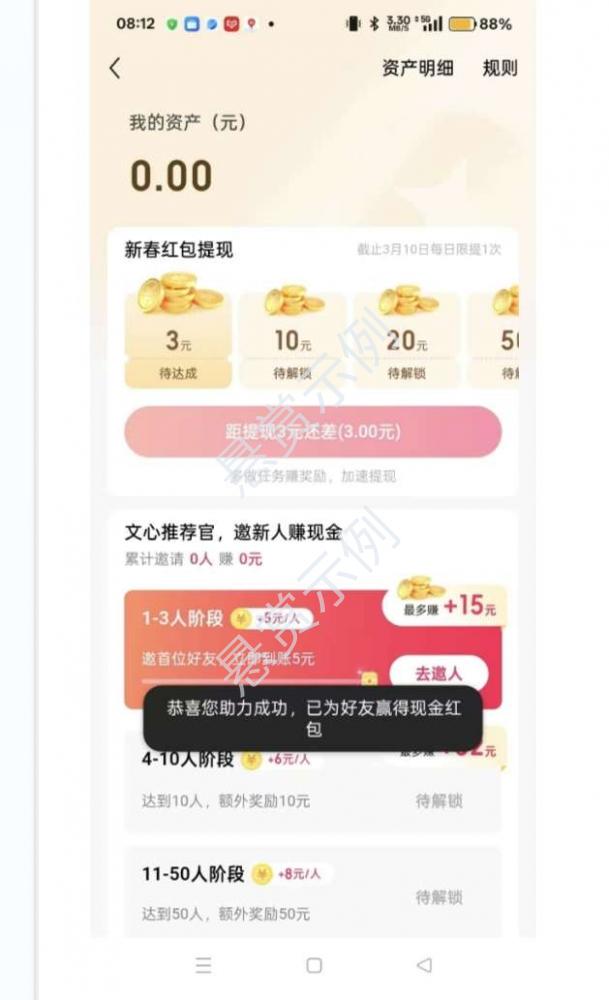Open 资产明细 asset details

point(417,68)
